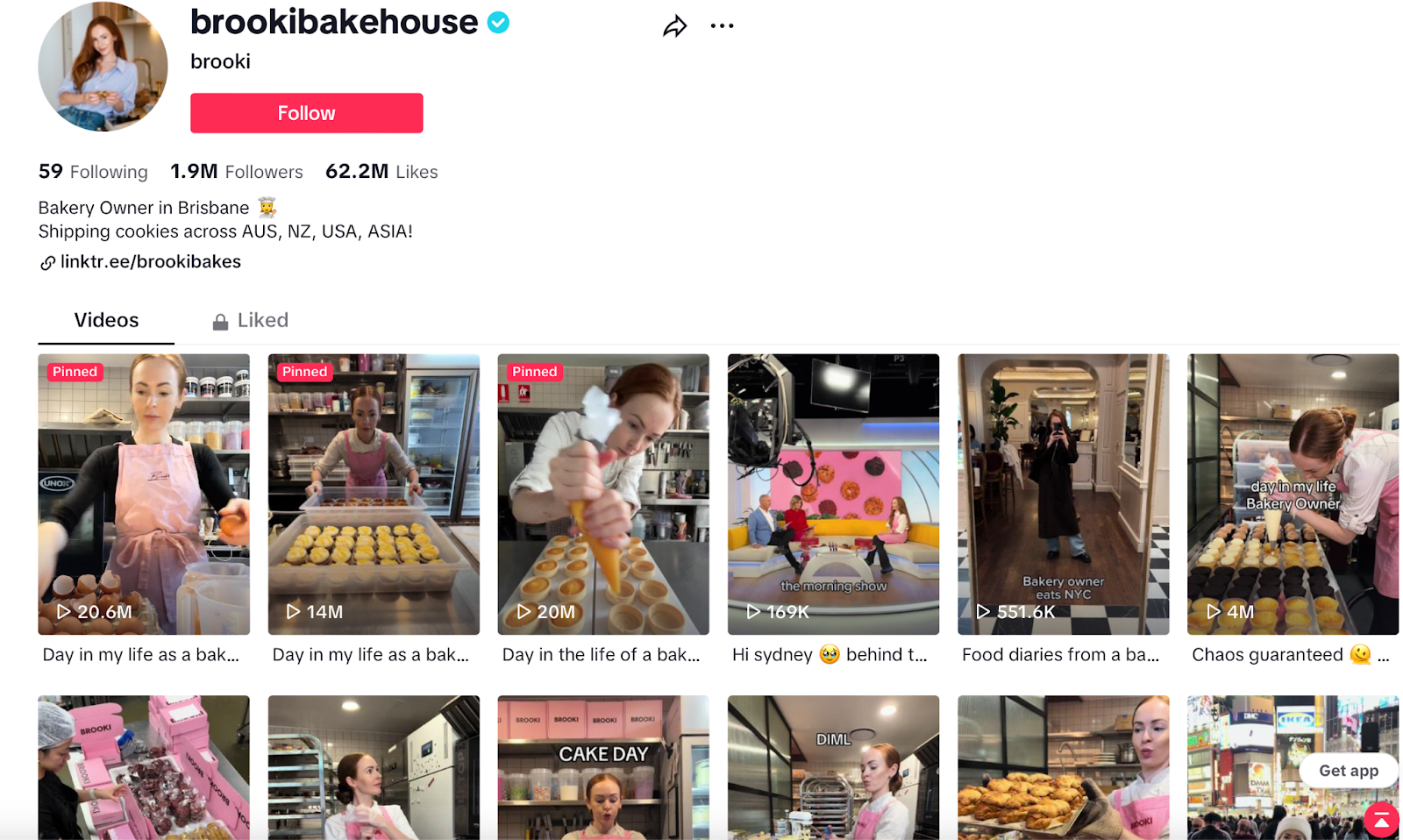Jump back to top with the red arrow button
The image size is (1403, 840).
[1381, 820]
